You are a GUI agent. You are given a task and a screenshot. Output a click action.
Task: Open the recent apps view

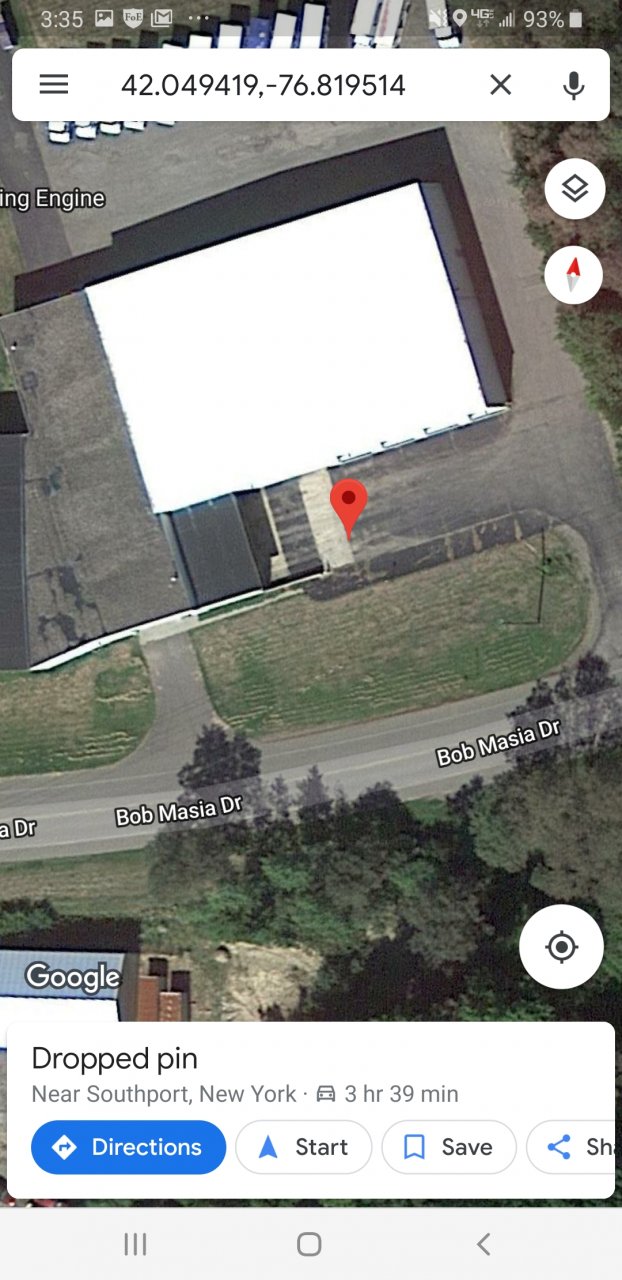point(135,1244)
